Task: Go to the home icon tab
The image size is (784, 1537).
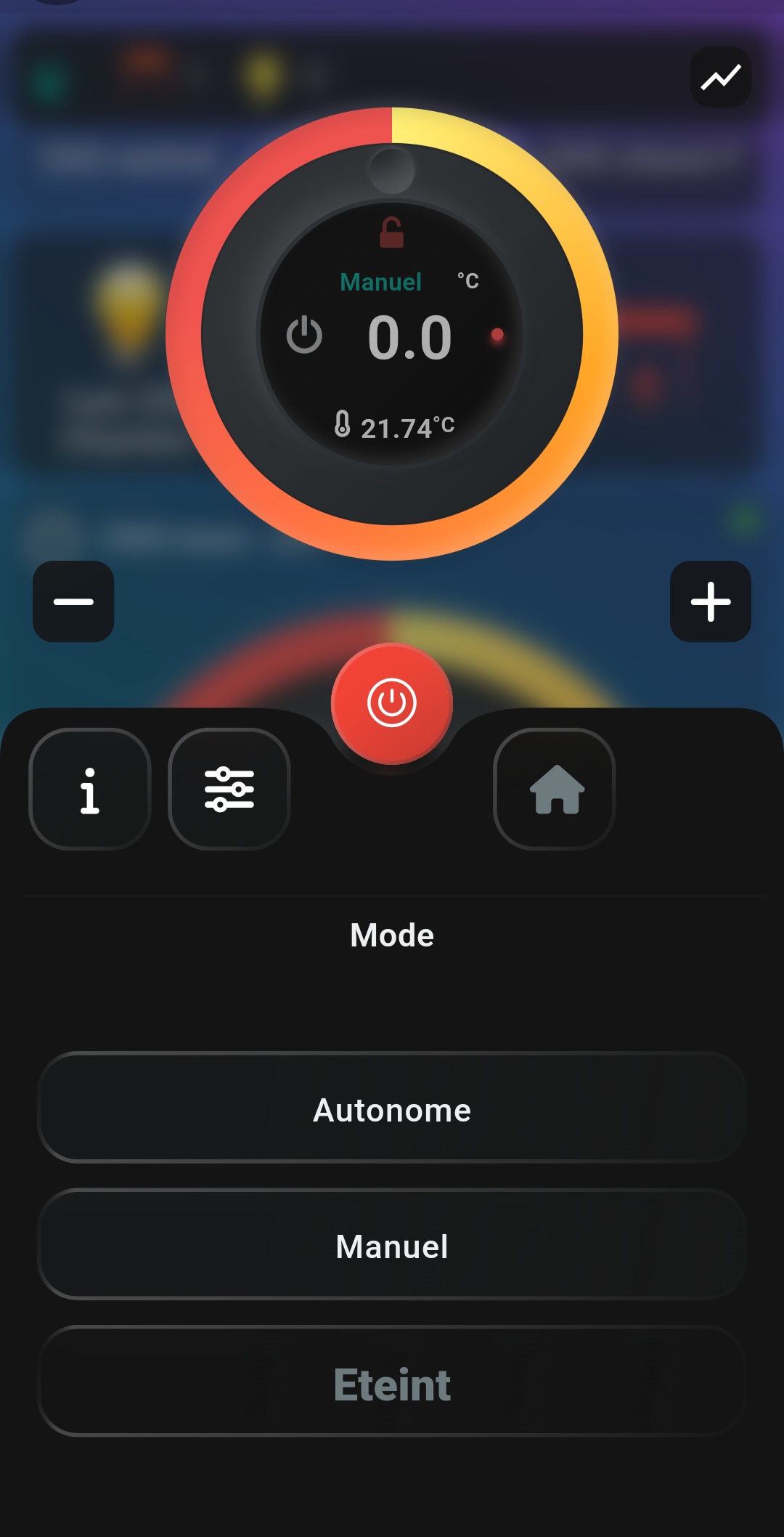Action: 555,790
